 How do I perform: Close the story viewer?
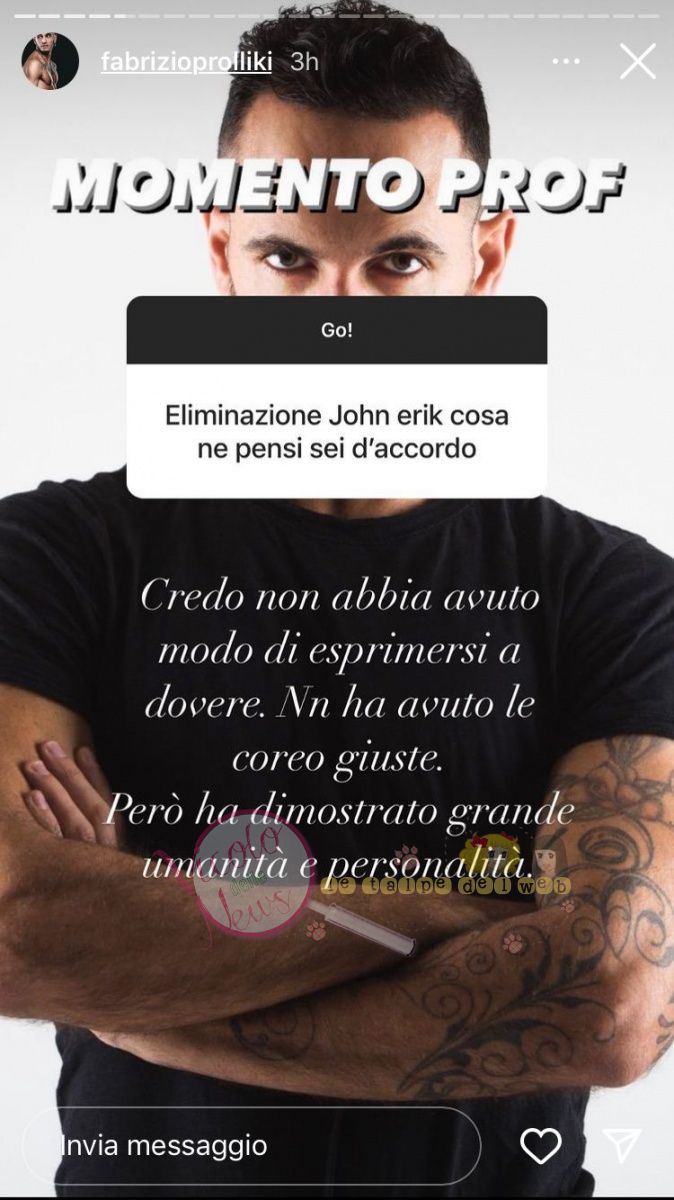point(637,62)
